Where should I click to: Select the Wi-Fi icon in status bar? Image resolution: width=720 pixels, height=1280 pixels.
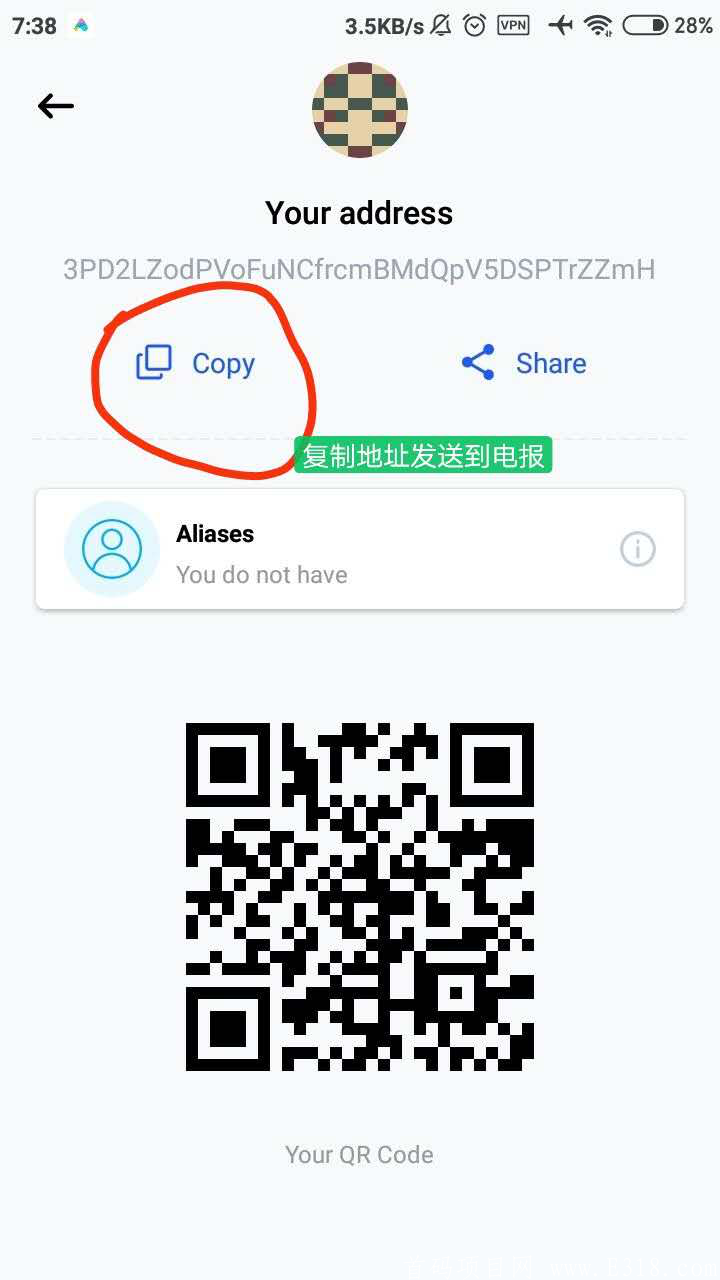coord(597,25)
